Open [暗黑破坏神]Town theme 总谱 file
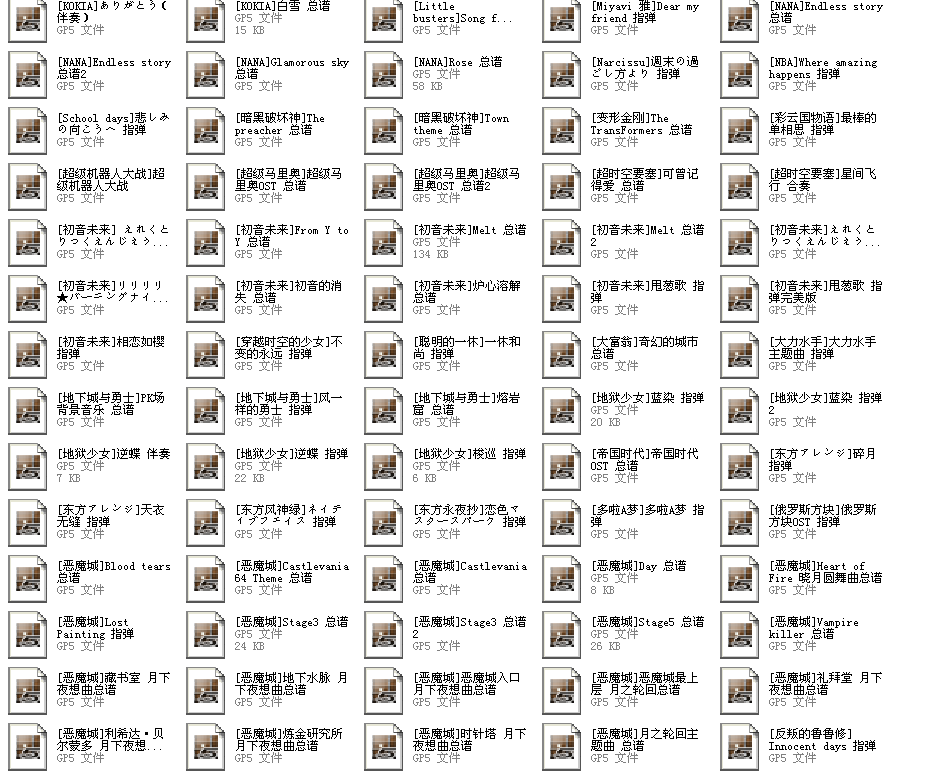Image resolution: width=929 pixels, height=775 pixels. coord(384,130)
